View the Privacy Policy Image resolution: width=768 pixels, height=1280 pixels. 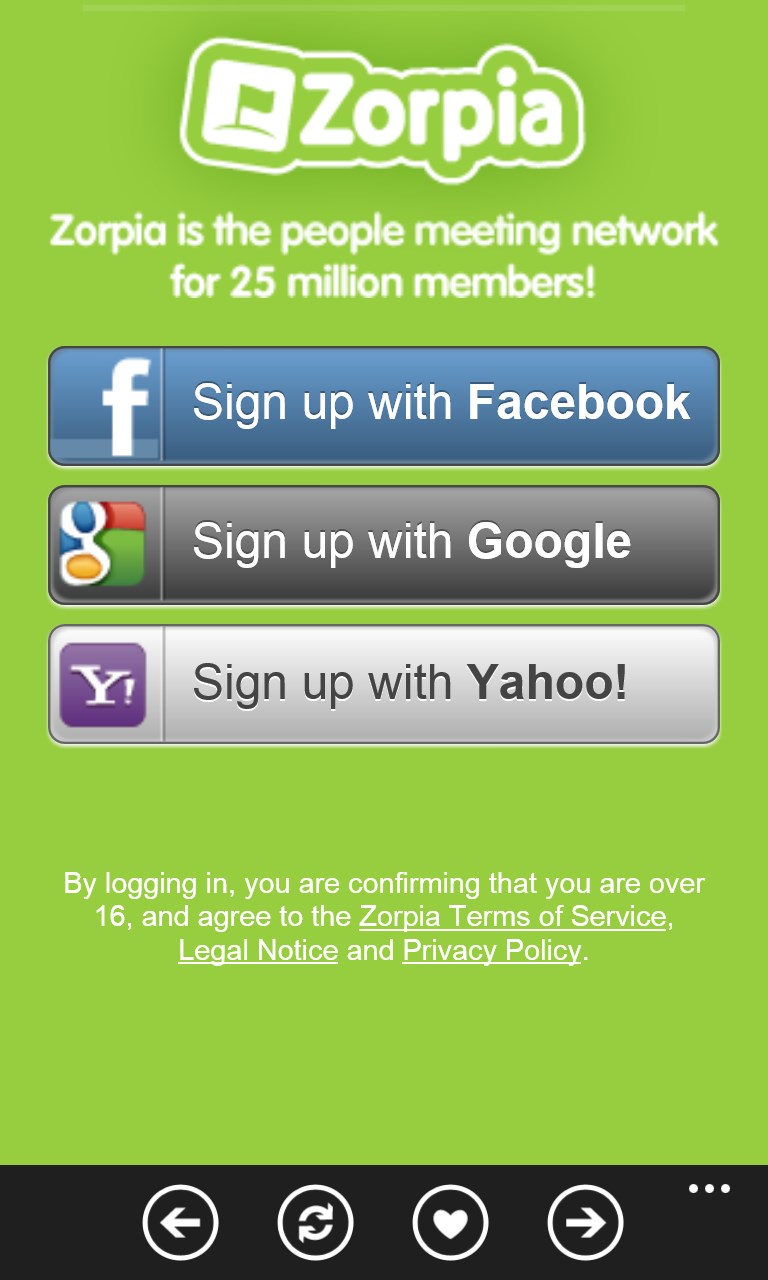(491, 950)
